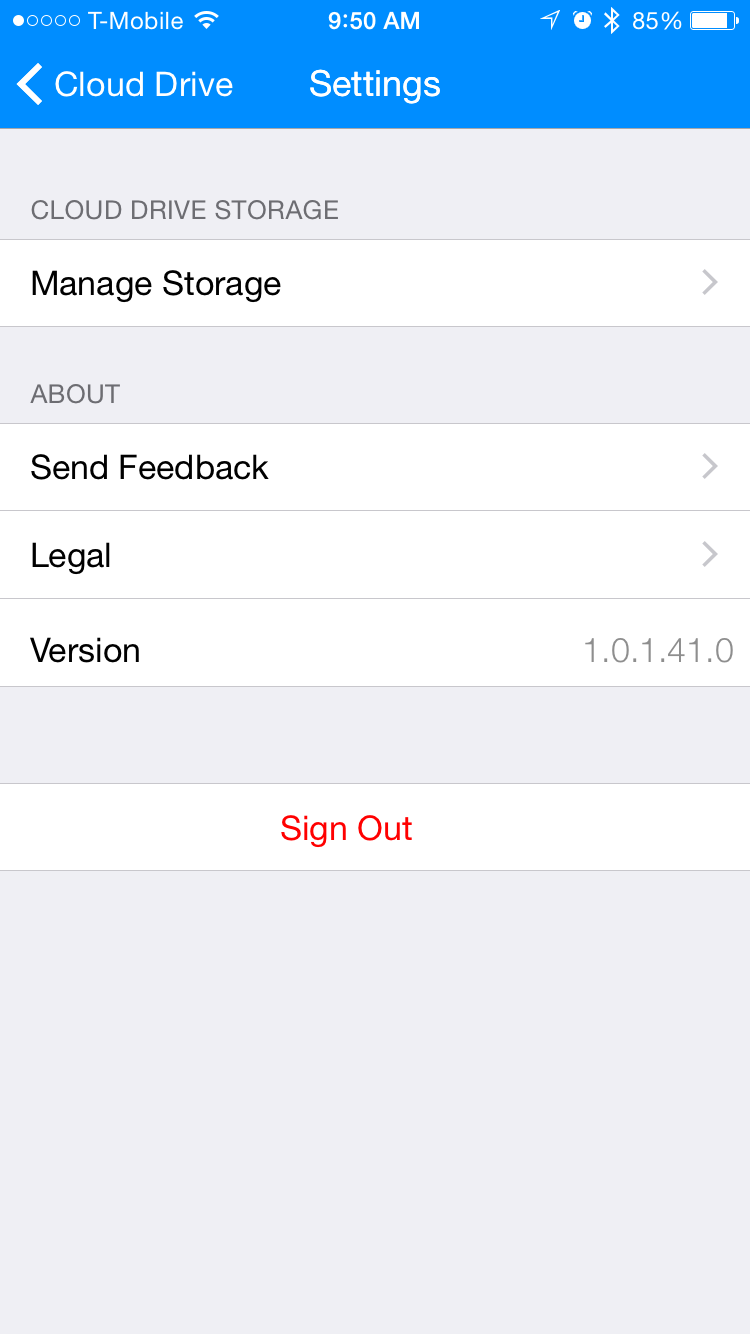Image resolution: width=750 pixels, height=1334 pixels.
Task: Open Manage Storage
Action: pyautogui.click(x=375, y=283)
